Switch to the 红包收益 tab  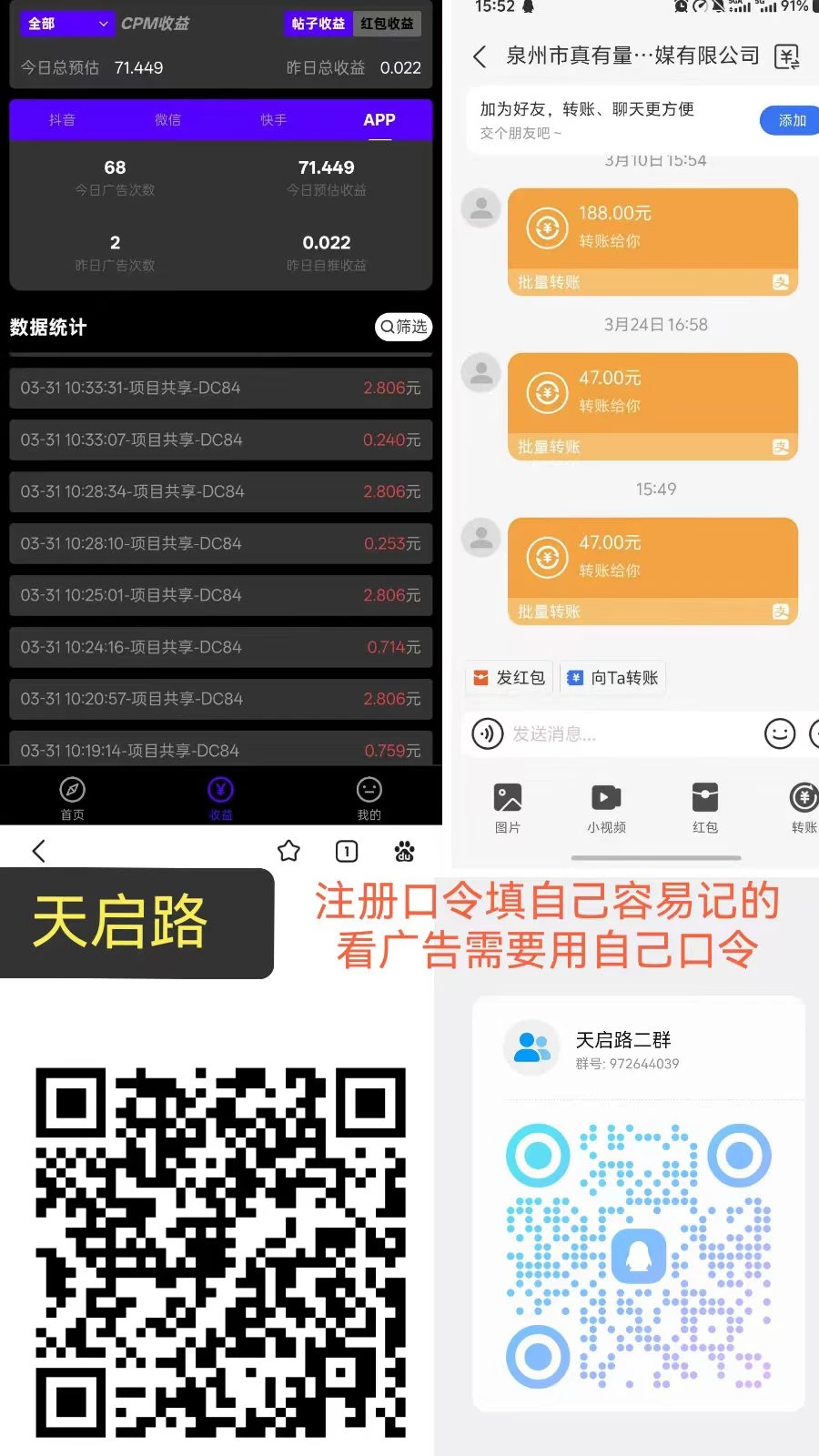pyautogui.click(x=386, y=24)
